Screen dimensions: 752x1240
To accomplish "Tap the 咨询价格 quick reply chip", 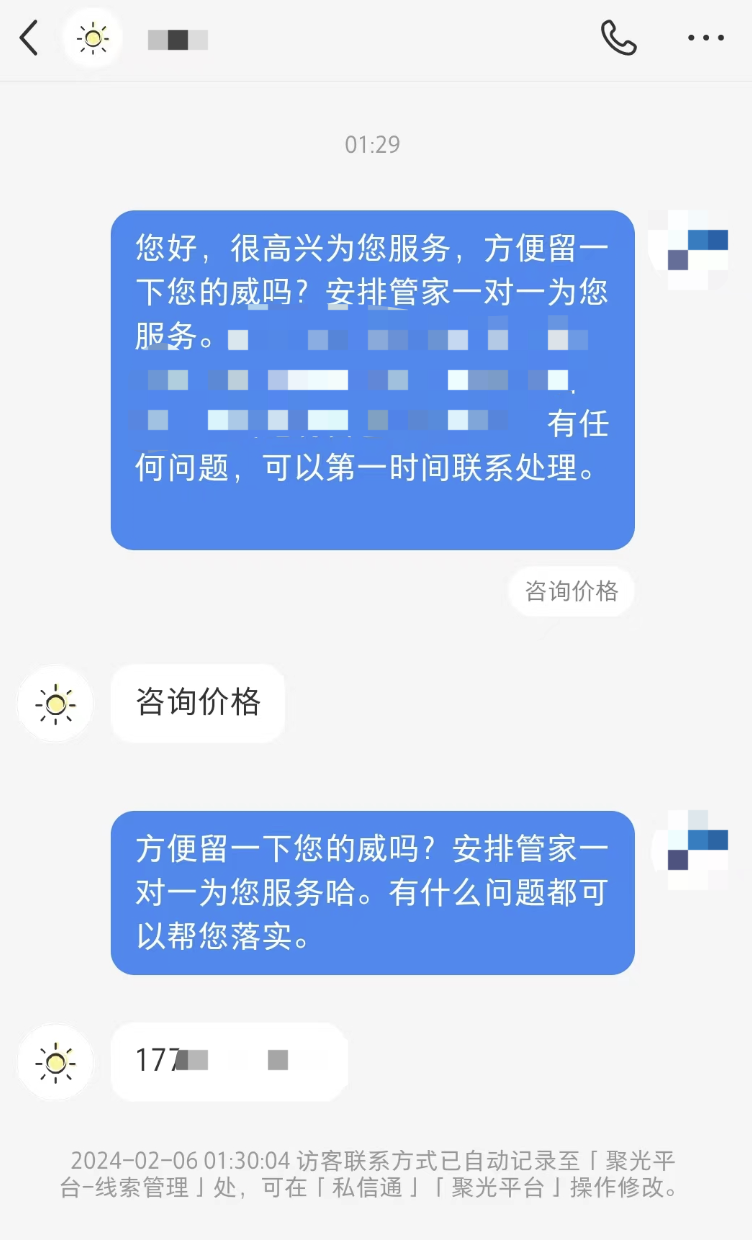I will 570,591.
